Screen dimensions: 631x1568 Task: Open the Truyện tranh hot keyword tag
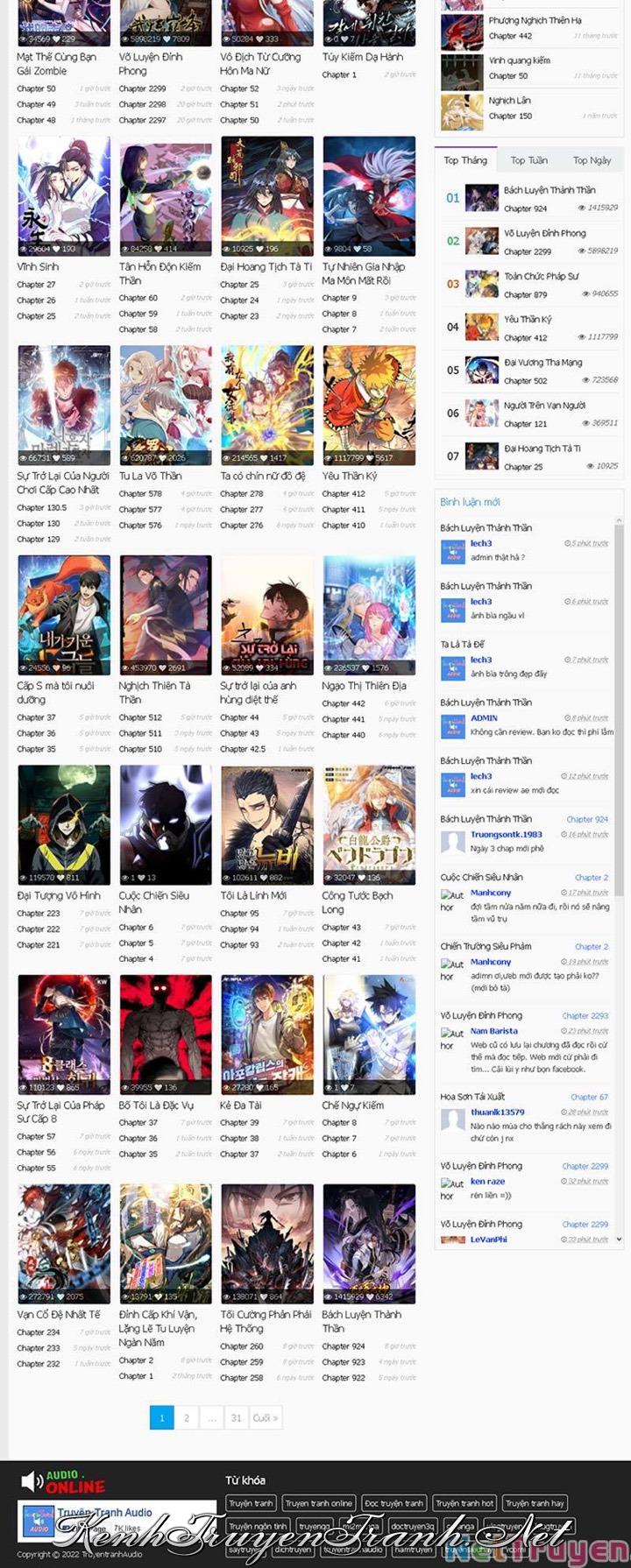click(464, 1503)
